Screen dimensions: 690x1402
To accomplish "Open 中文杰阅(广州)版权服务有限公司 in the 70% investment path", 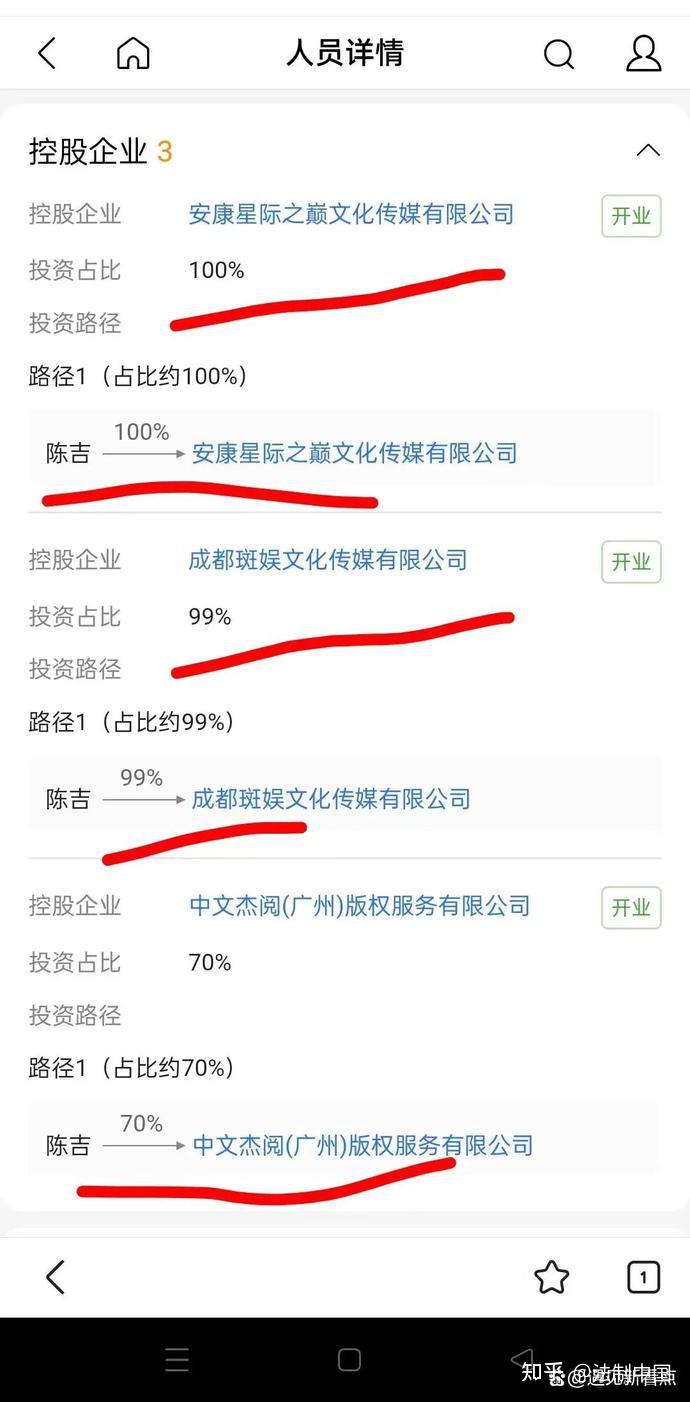I will coord(362,1145).
